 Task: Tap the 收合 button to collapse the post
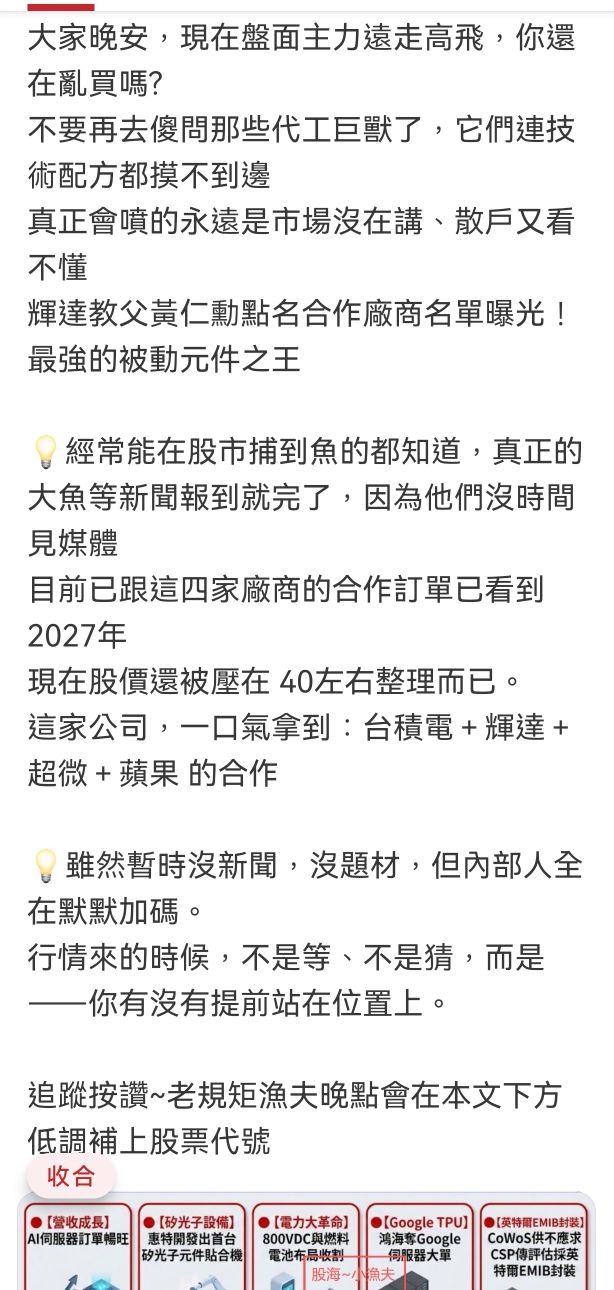pyautogui.click(x=71, y=1176)
